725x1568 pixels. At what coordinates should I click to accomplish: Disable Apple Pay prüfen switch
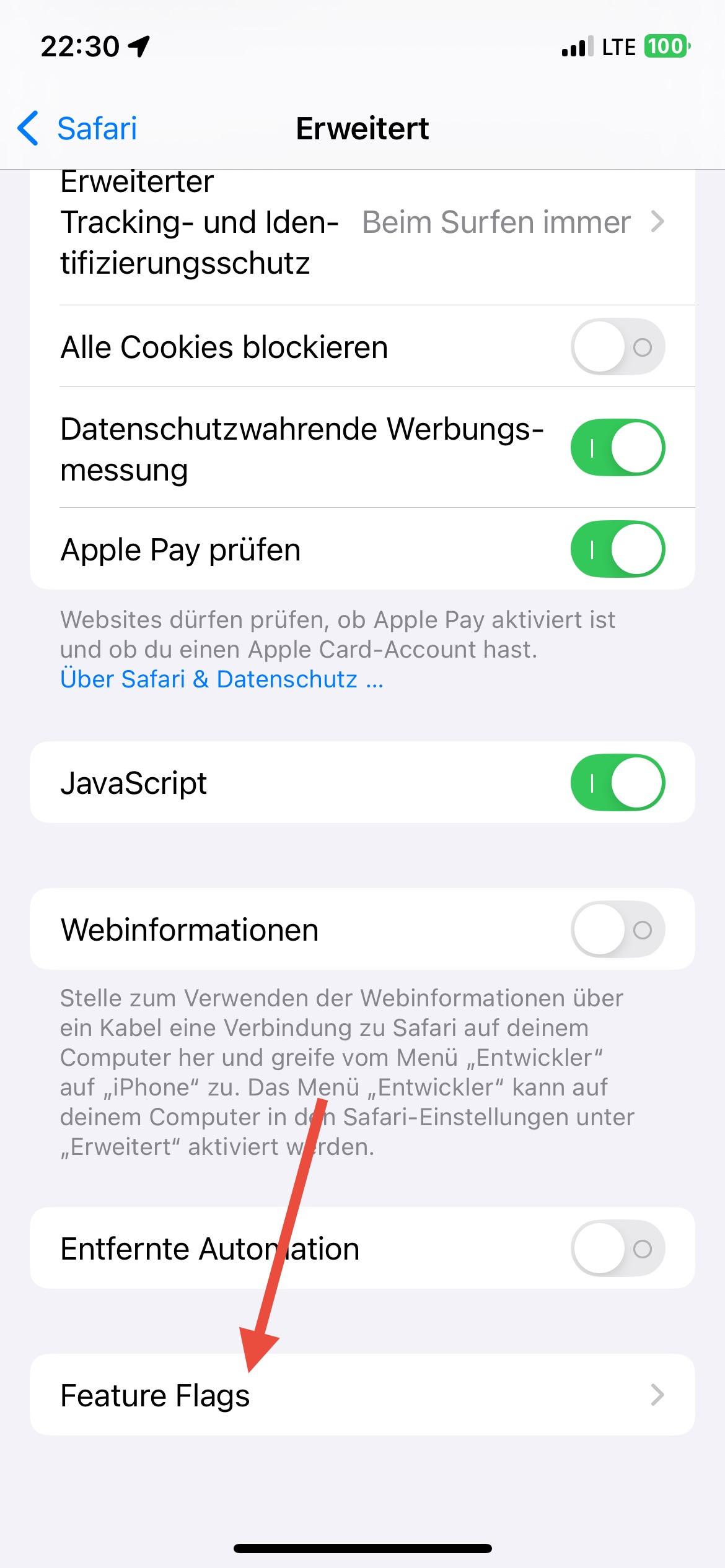click(617, 549)
